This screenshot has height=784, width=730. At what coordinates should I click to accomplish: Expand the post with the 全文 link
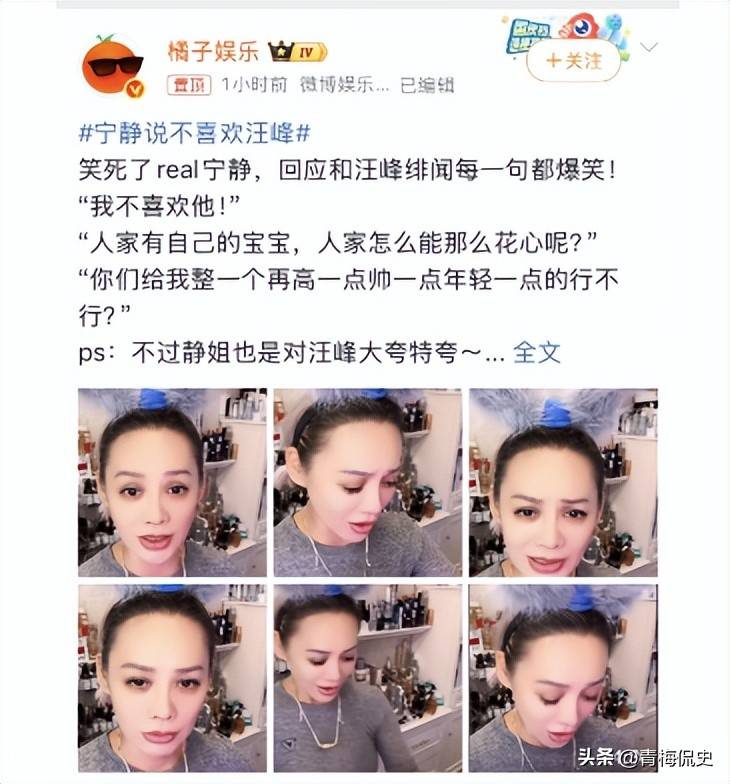[537, 352]
